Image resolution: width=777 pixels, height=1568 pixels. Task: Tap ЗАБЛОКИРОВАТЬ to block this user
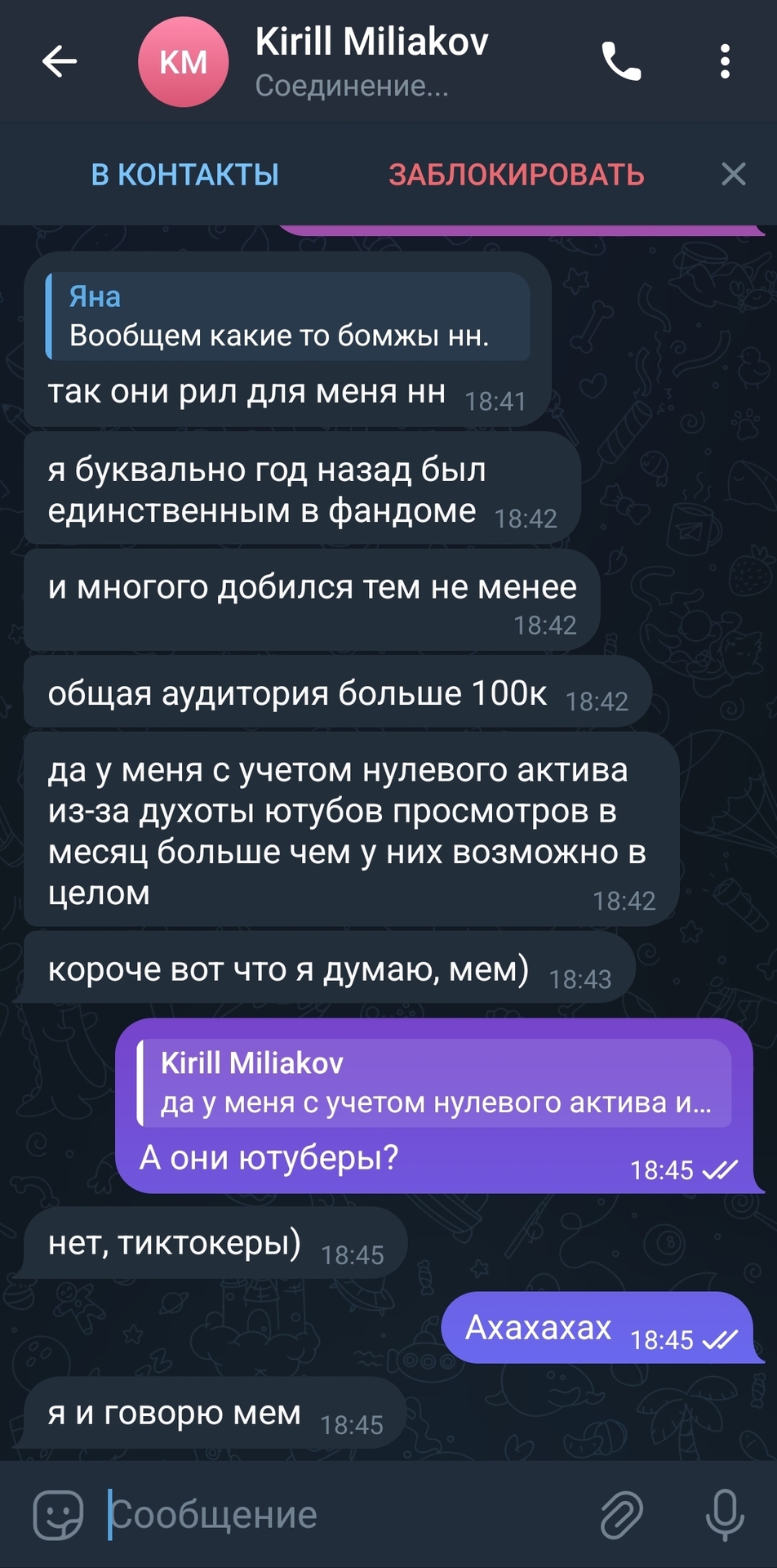[x=516, y=175]
